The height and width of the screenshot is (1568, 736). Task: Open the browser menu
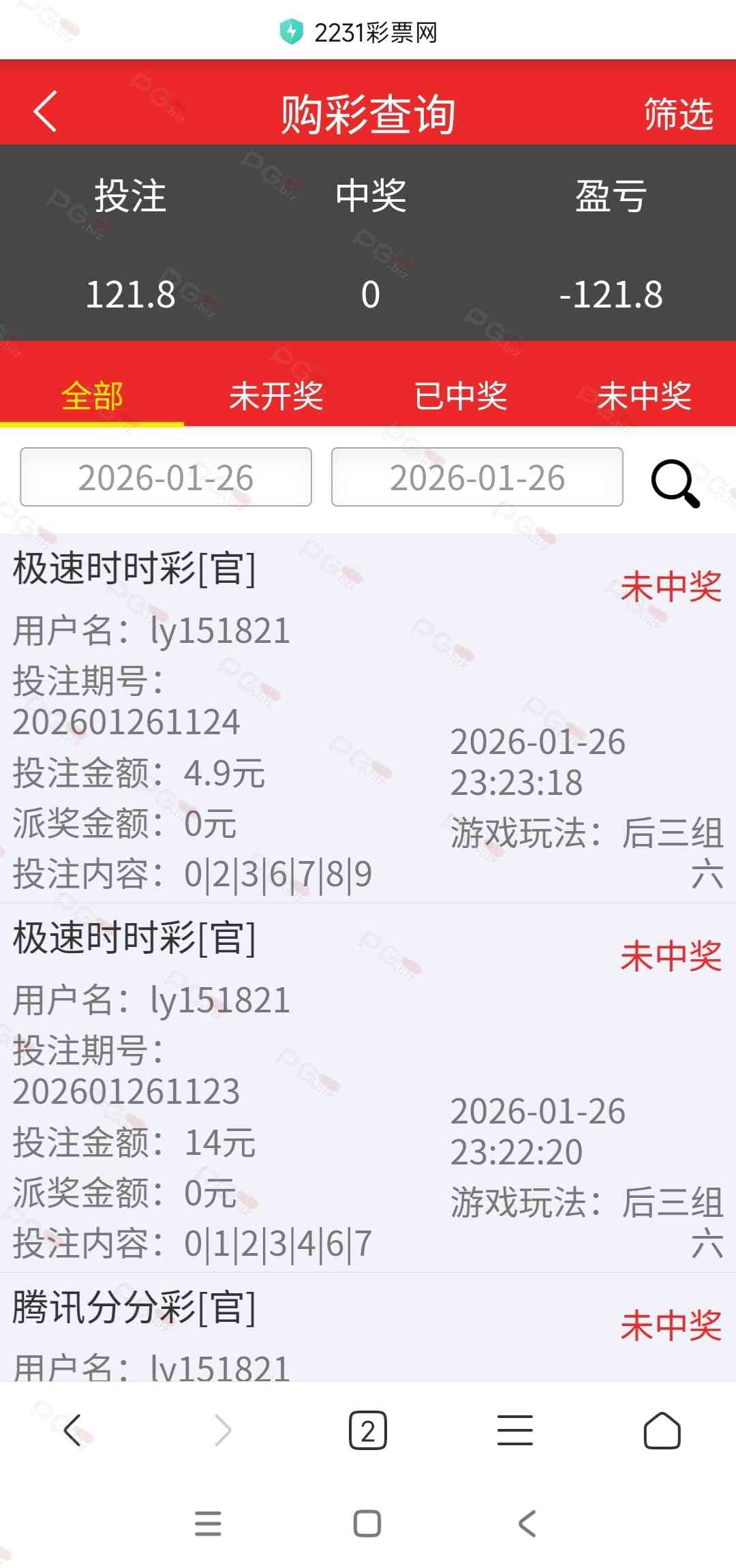515,1430
